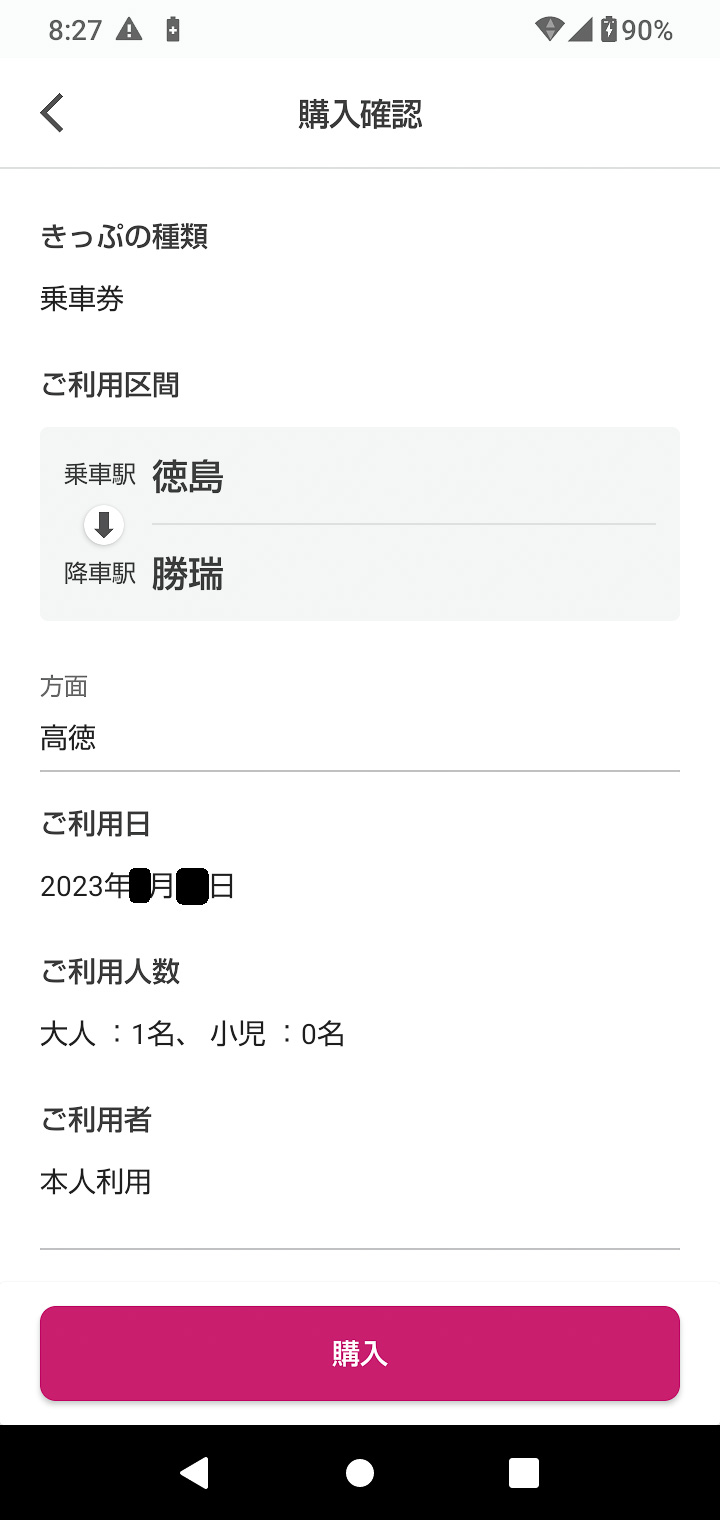Tap the back arrow to leave 購入確認

[x=51, y=112]
